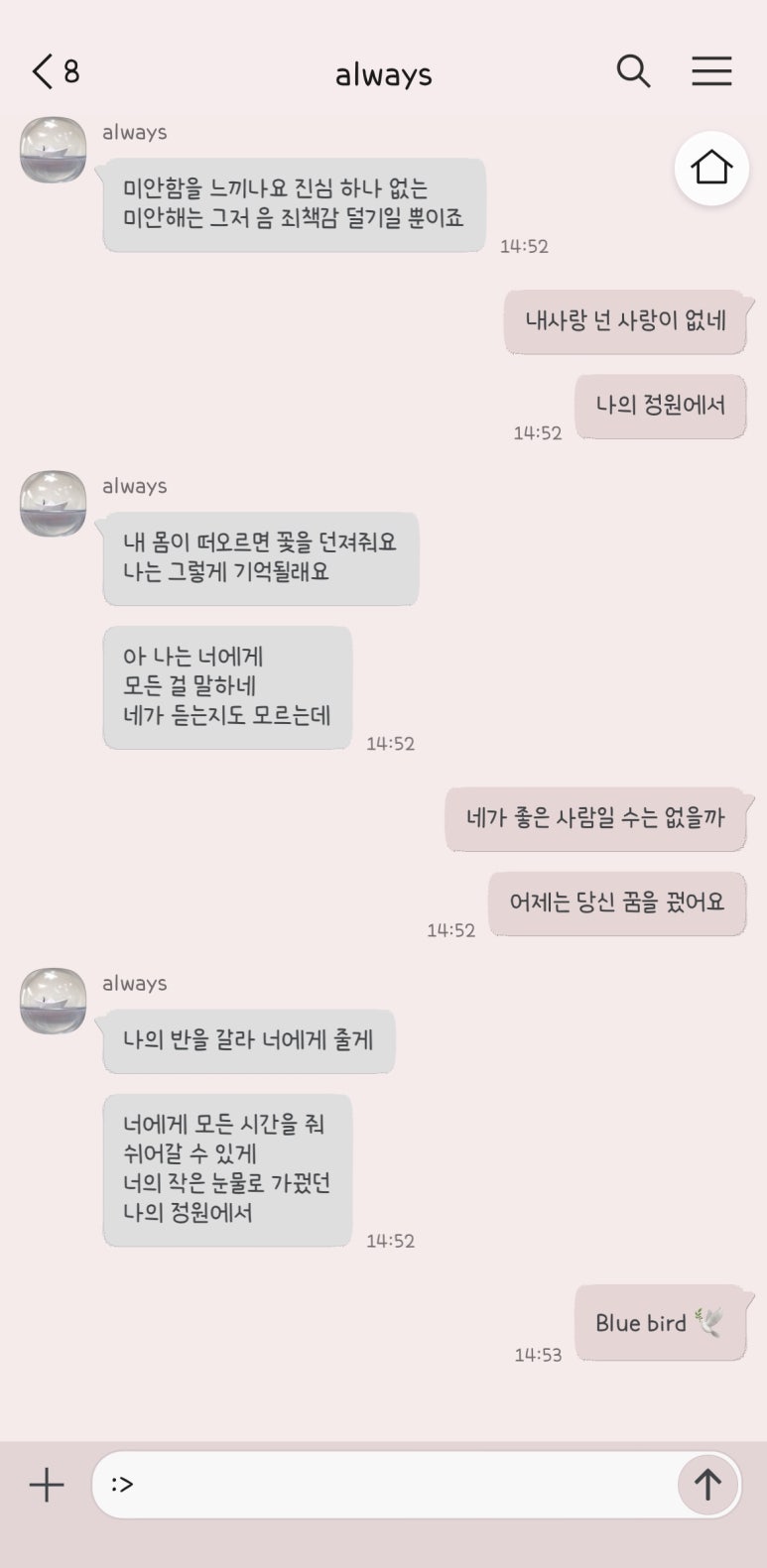Send the typed message with the arrow

click(707, 1485)
